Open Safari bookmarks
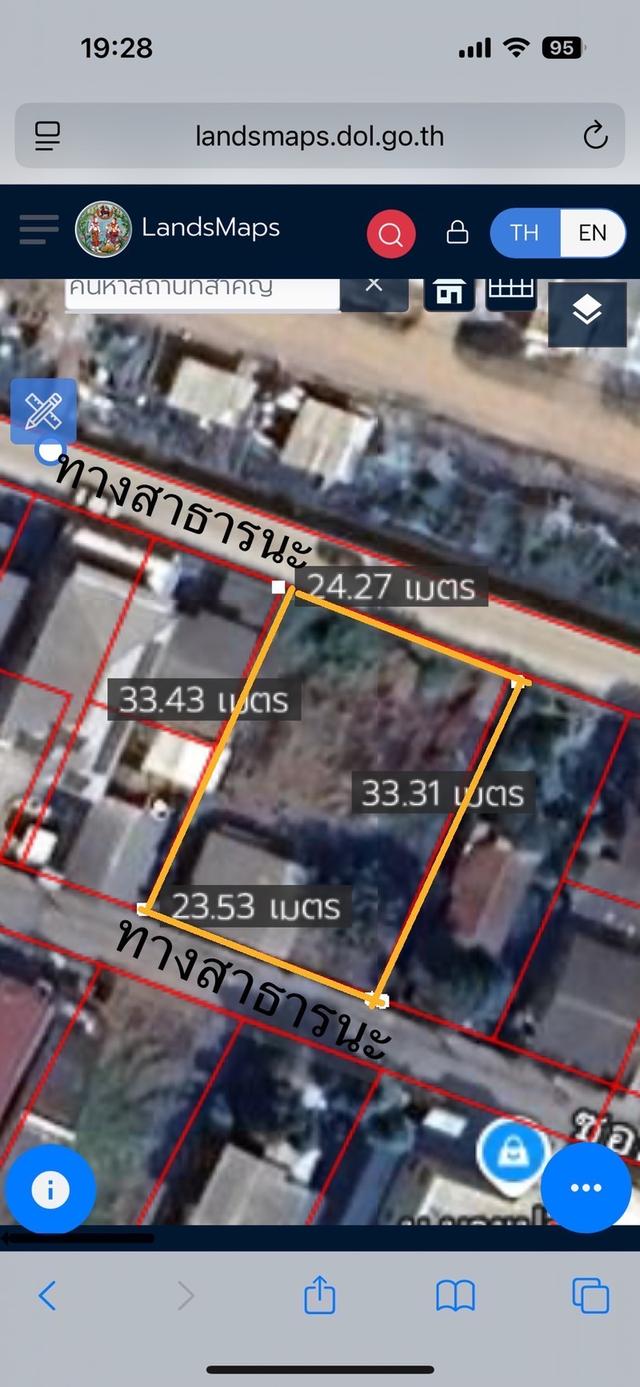This screenshot has height=1387, width=640. pyautogui.click(x=455, y=1296)
